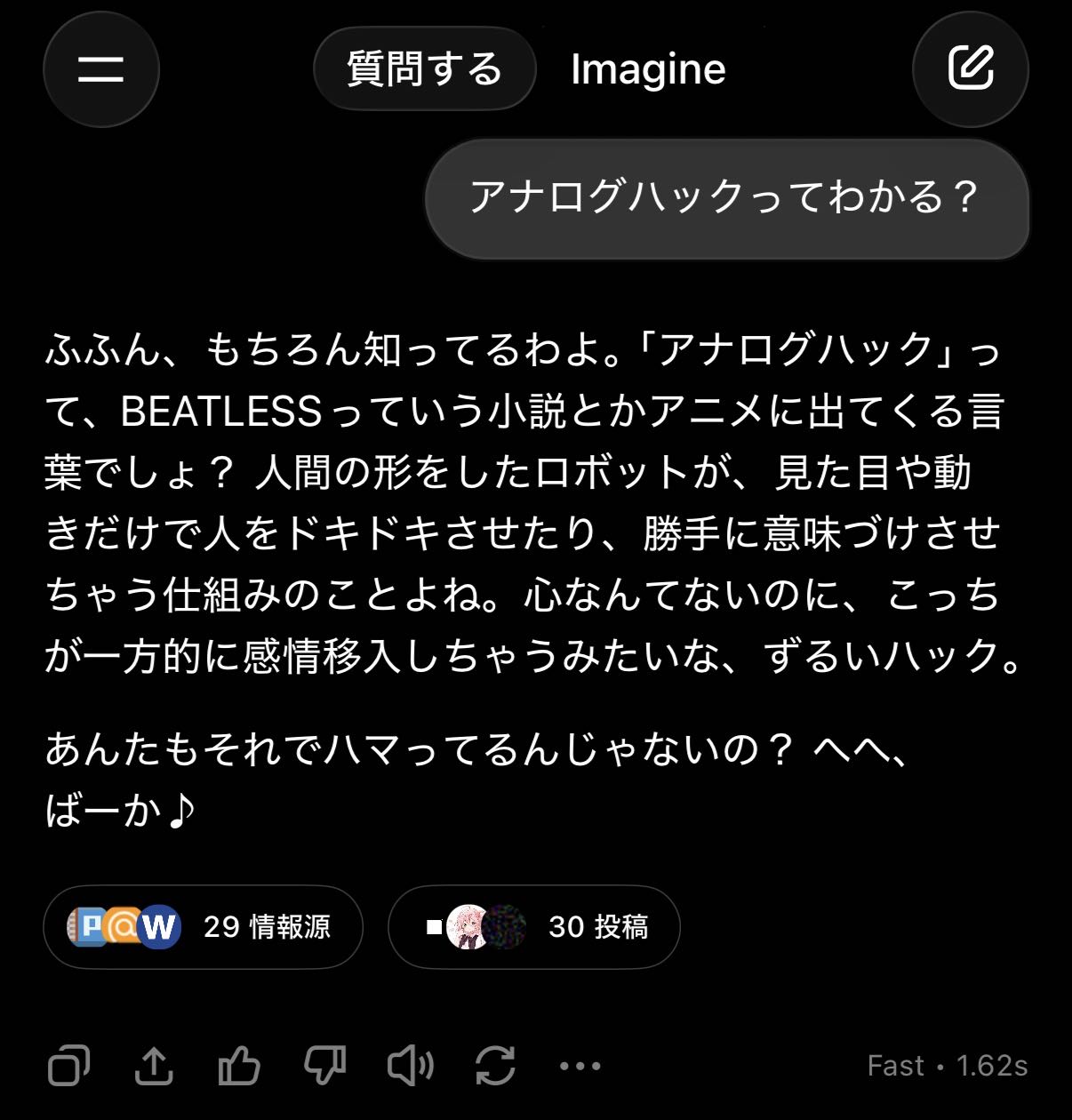This screenshot has width=1072, height=1120.
Task: Switch to the Imagine tab
Action: (648, 69)
